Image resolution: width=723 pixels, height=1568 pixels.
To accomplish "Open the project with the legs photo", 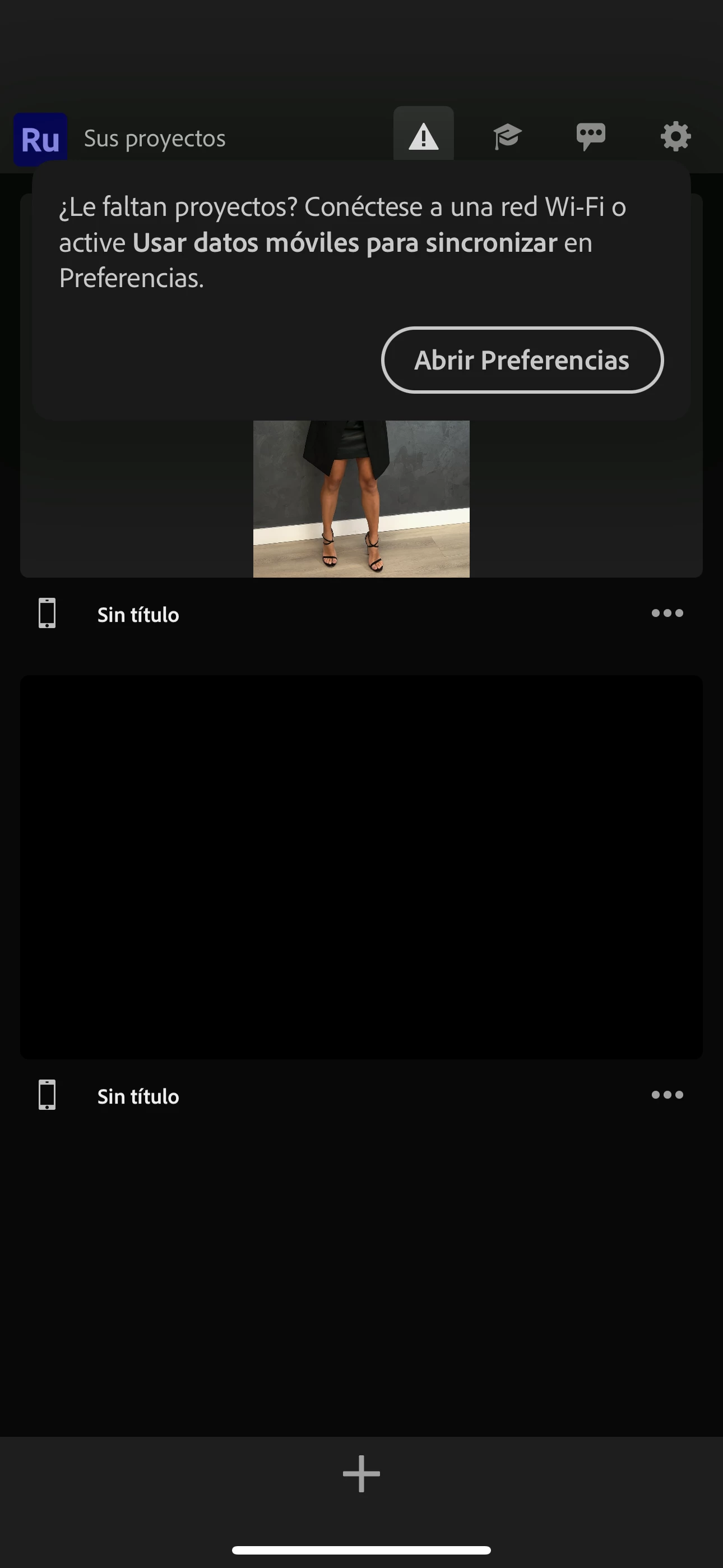I will coord(361,499).
